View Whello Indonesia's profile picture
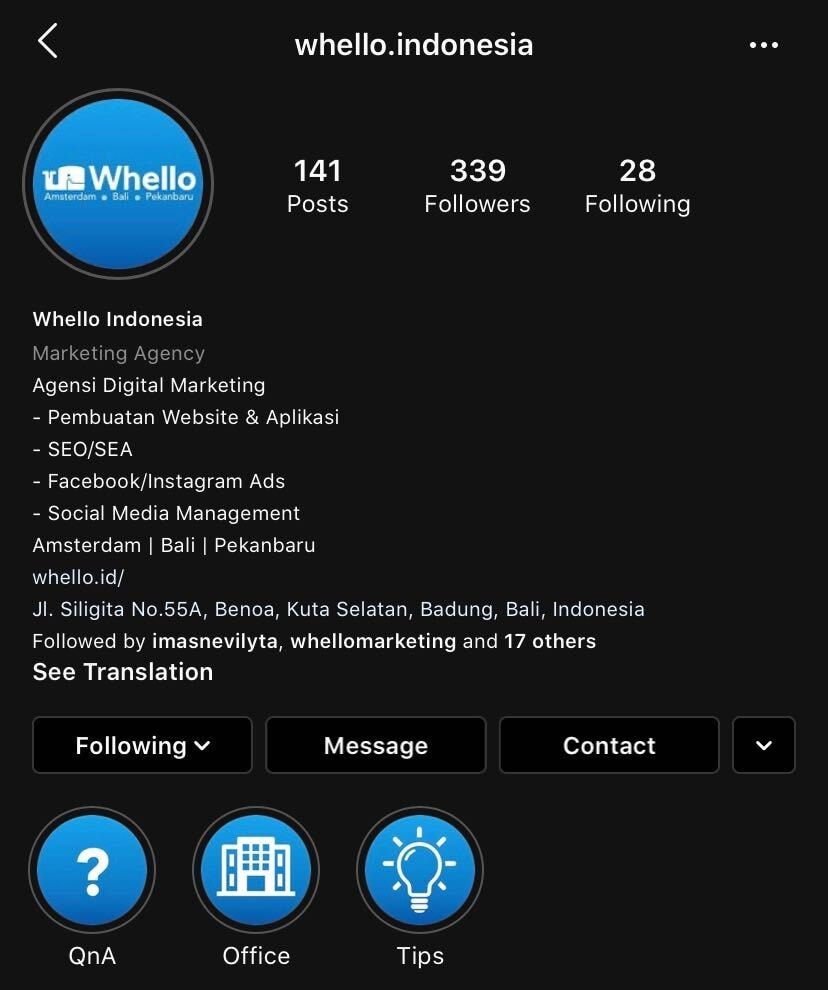828x990 pixels. click(x=118, y=183)
